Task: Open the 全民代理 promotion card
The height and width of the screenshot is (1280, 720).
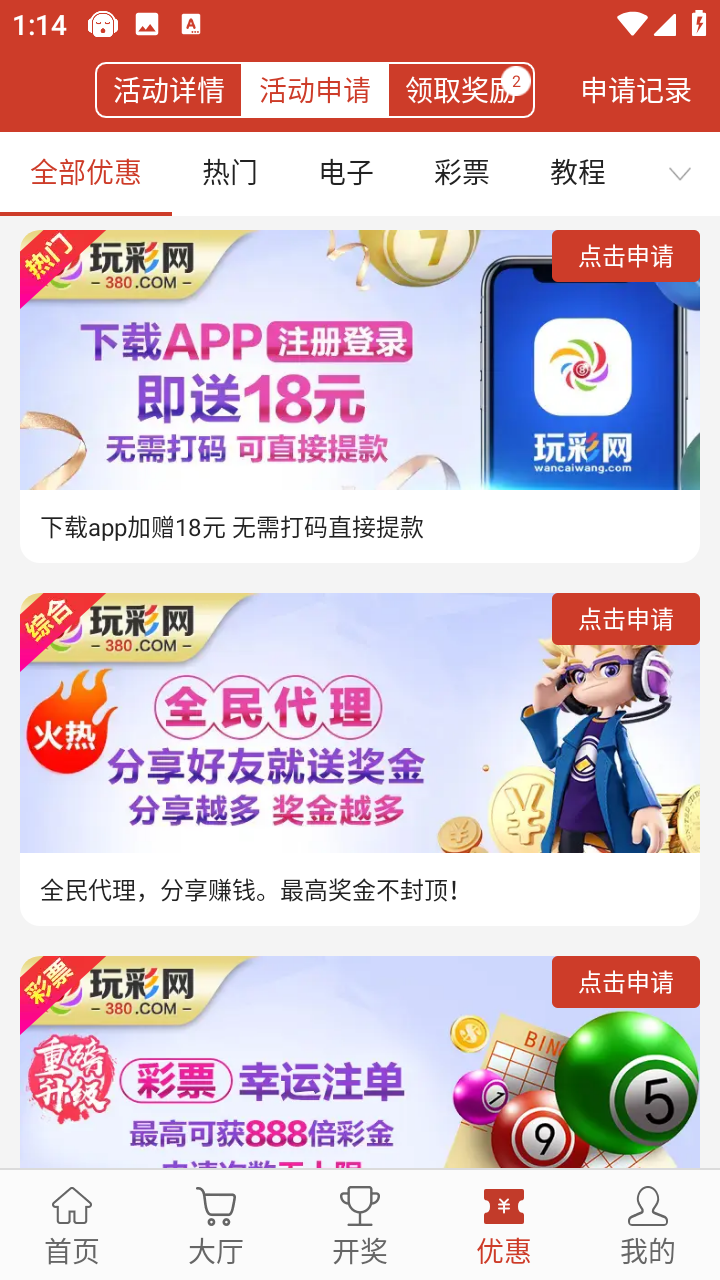Action: coord(300,760)
